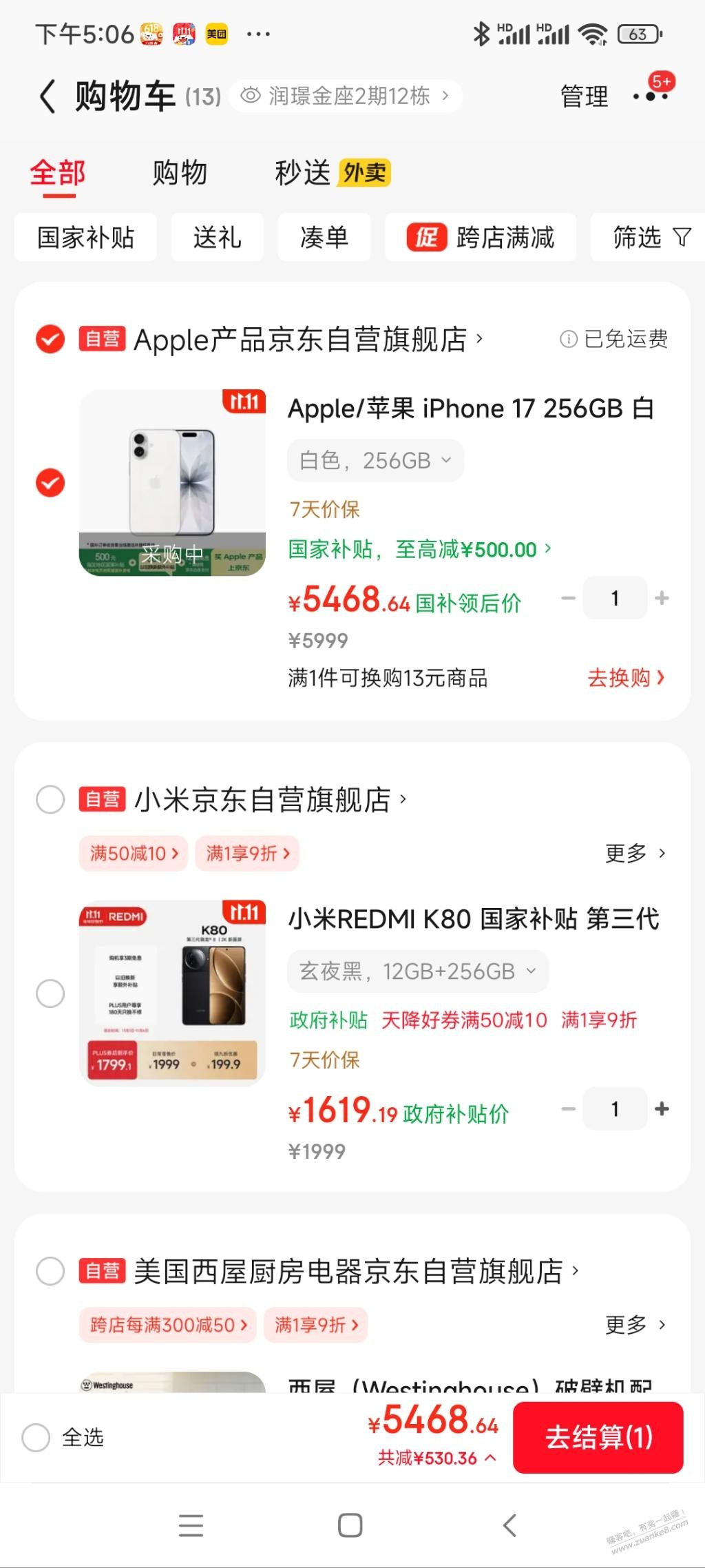Viewport: 705px width, 1568px height.
Task: Switch to the 购物 tab
Action: click(x=180, y=172)
